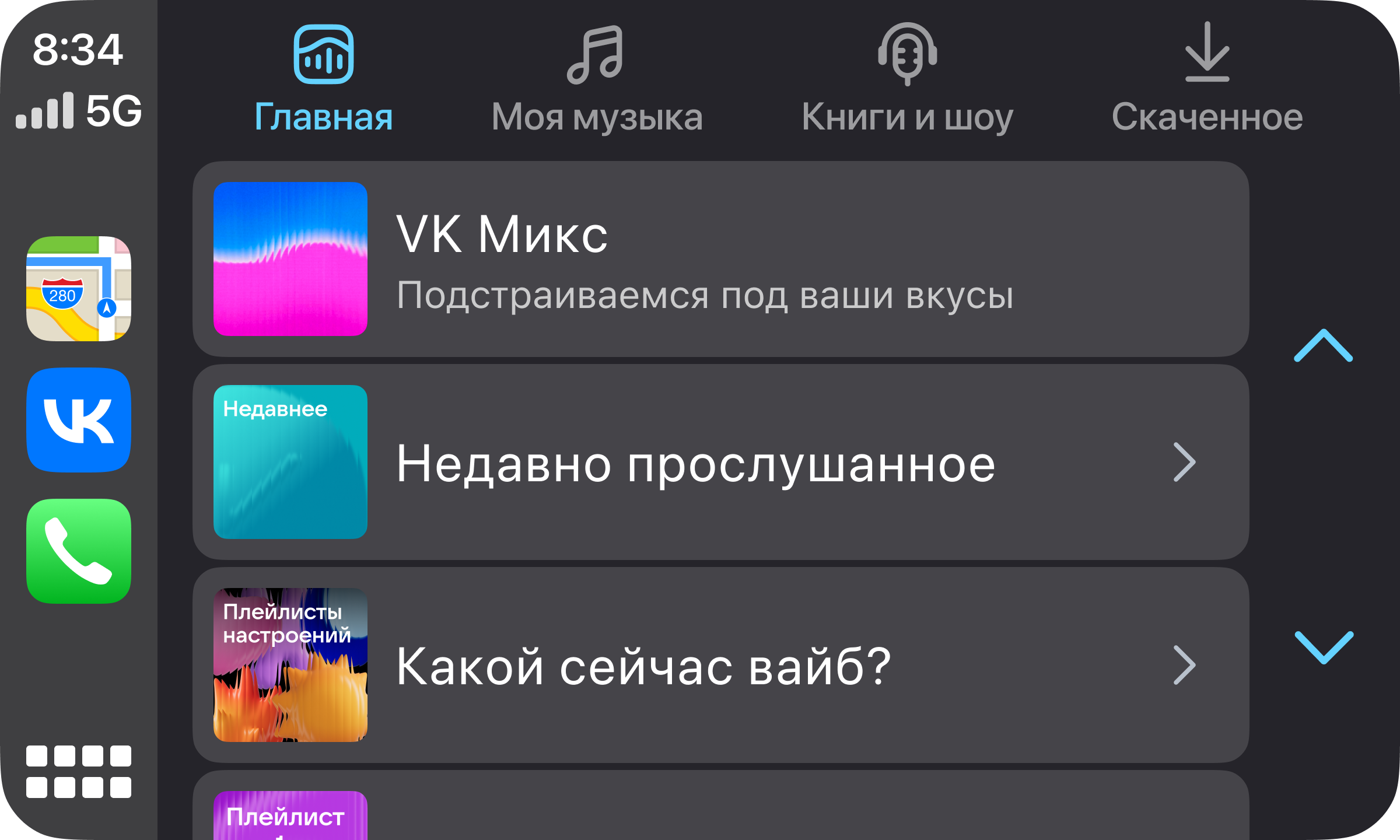Screen dimensions: 1400x840
Task: Tap the down arrow to scroll the list
Action: [x=1323, y=647]
